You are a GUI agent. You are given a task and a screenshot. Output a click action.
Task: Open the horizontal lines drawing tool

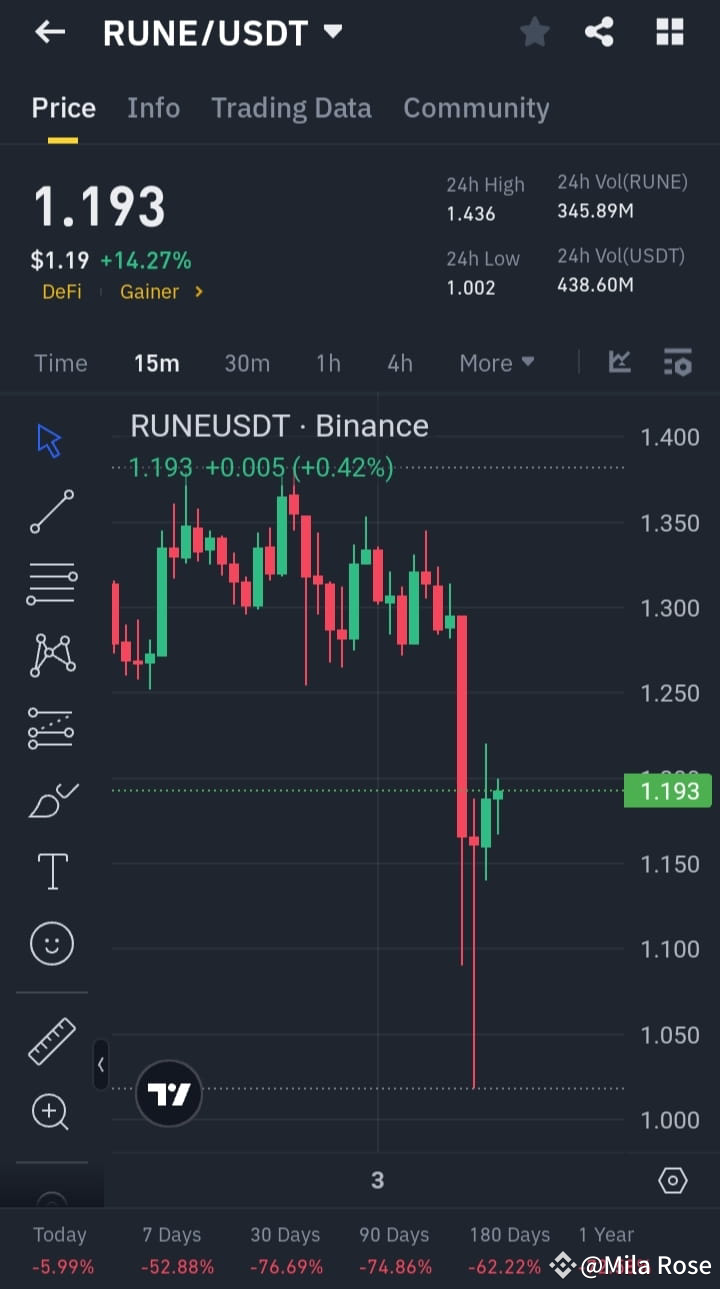(51, 581)
